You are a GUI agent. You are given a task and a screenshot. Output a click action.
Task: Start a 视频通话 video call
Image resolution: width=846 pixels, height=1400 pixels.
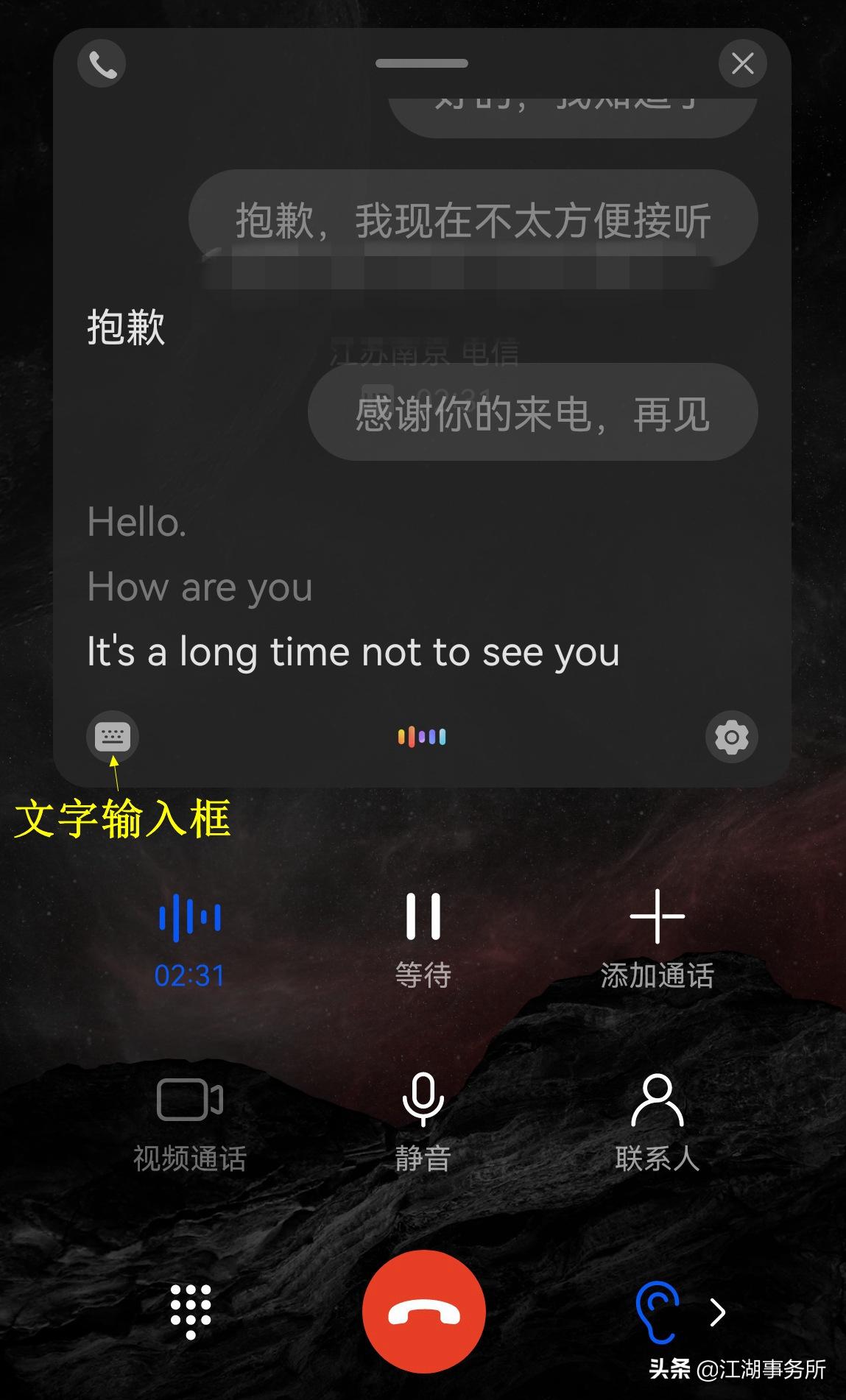[x=188, y=1119]
